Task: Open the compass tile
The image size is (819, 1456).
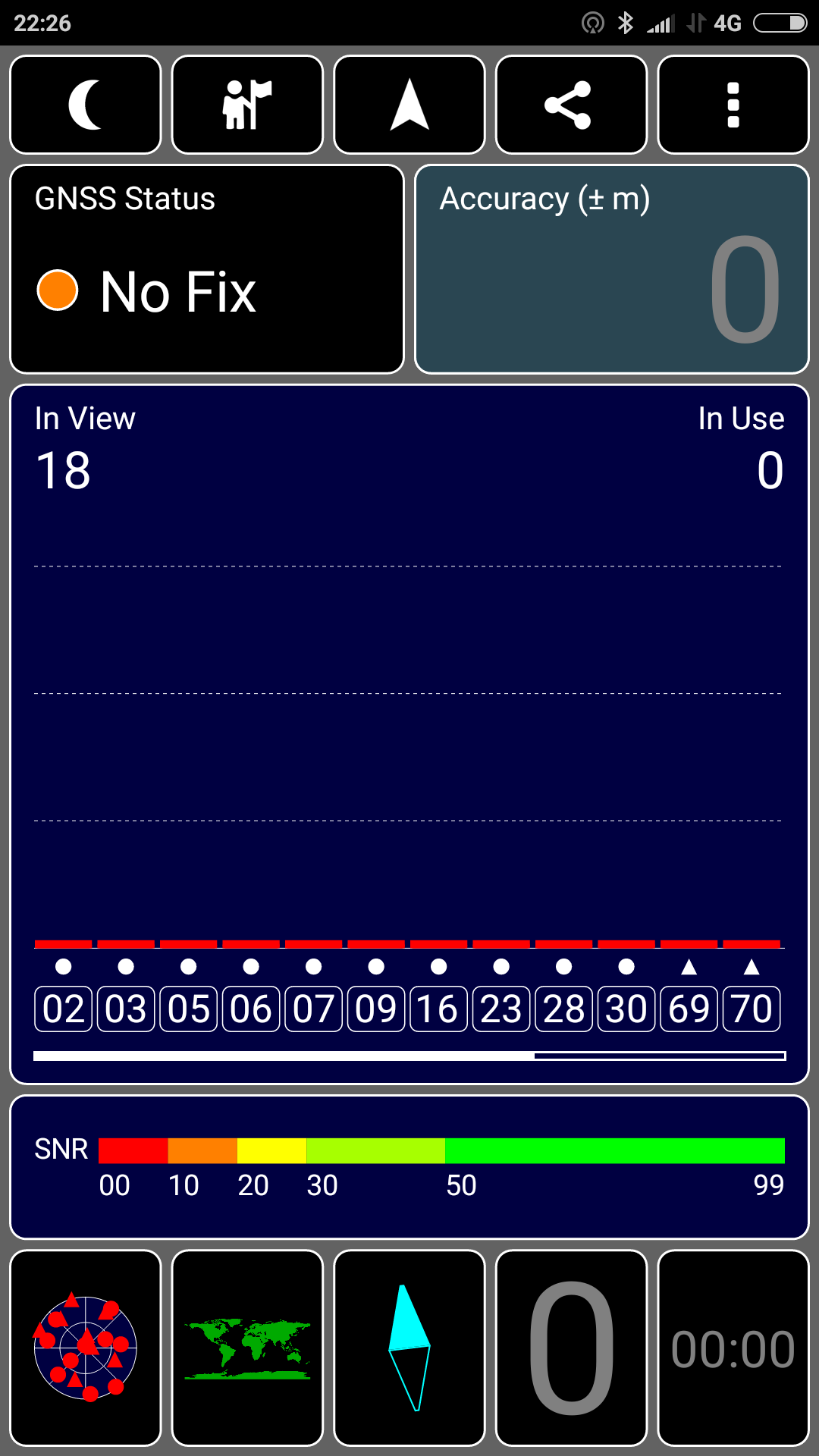Action: tap(409, 1348)
